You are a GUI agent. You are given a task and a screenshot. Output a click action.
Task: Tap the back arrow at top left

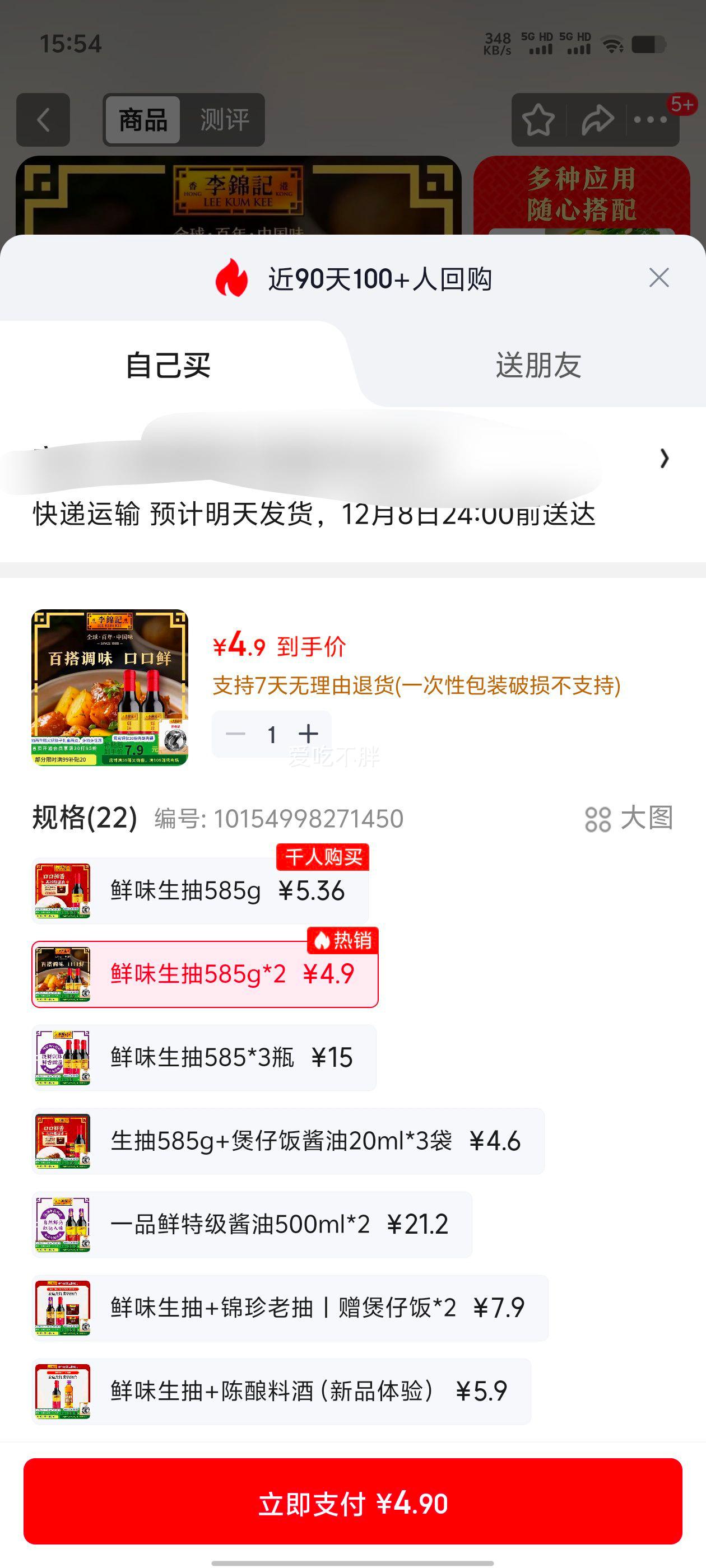[x=43, y=120]
